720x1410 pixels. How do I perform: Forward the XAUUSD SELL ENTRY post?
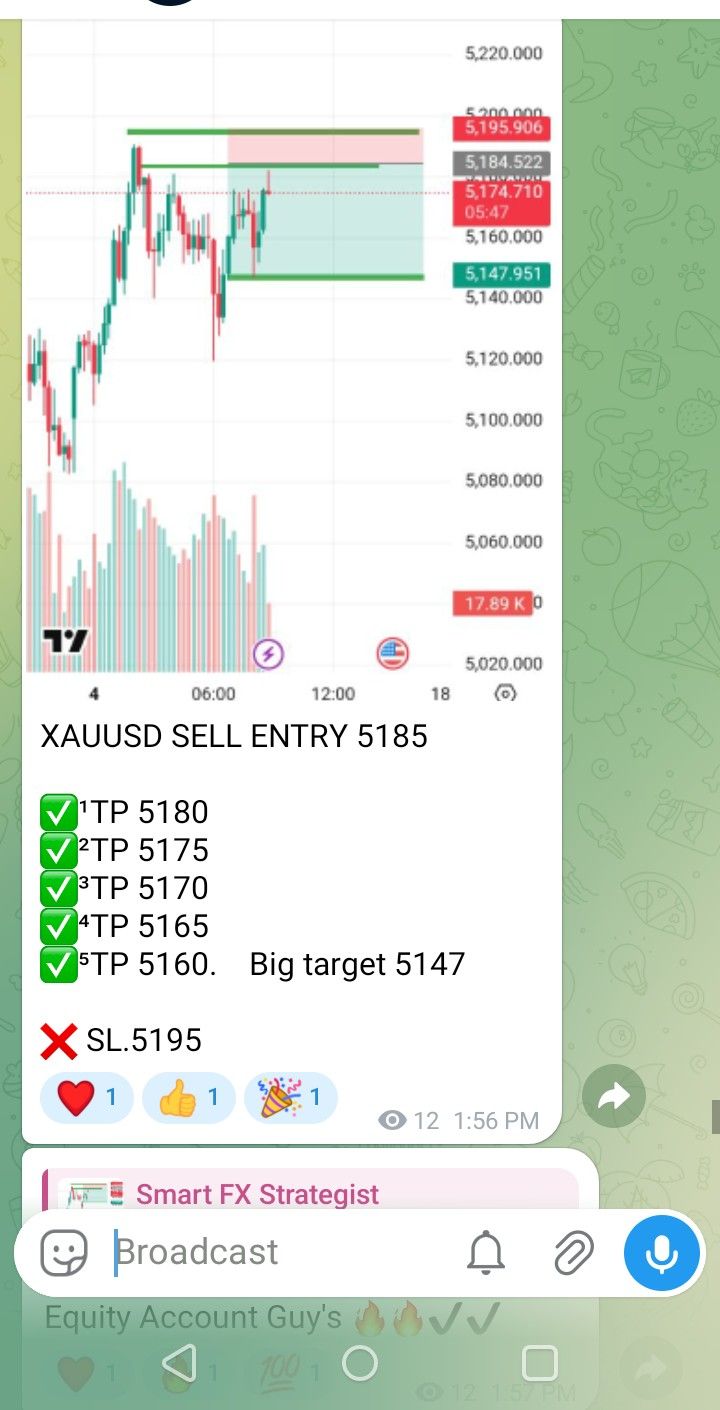613,1098
